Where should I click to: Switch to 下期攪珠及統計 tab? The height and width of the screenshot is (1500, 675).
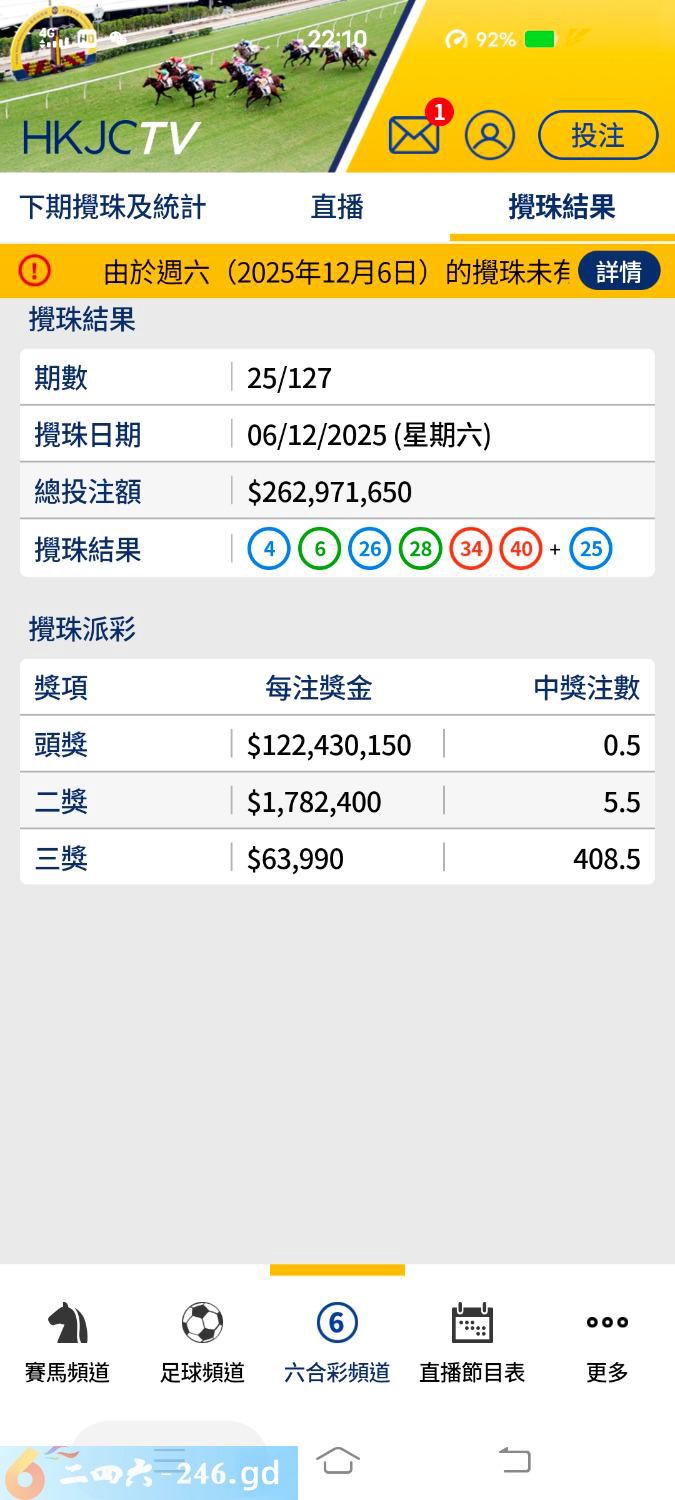click(112, 207)
